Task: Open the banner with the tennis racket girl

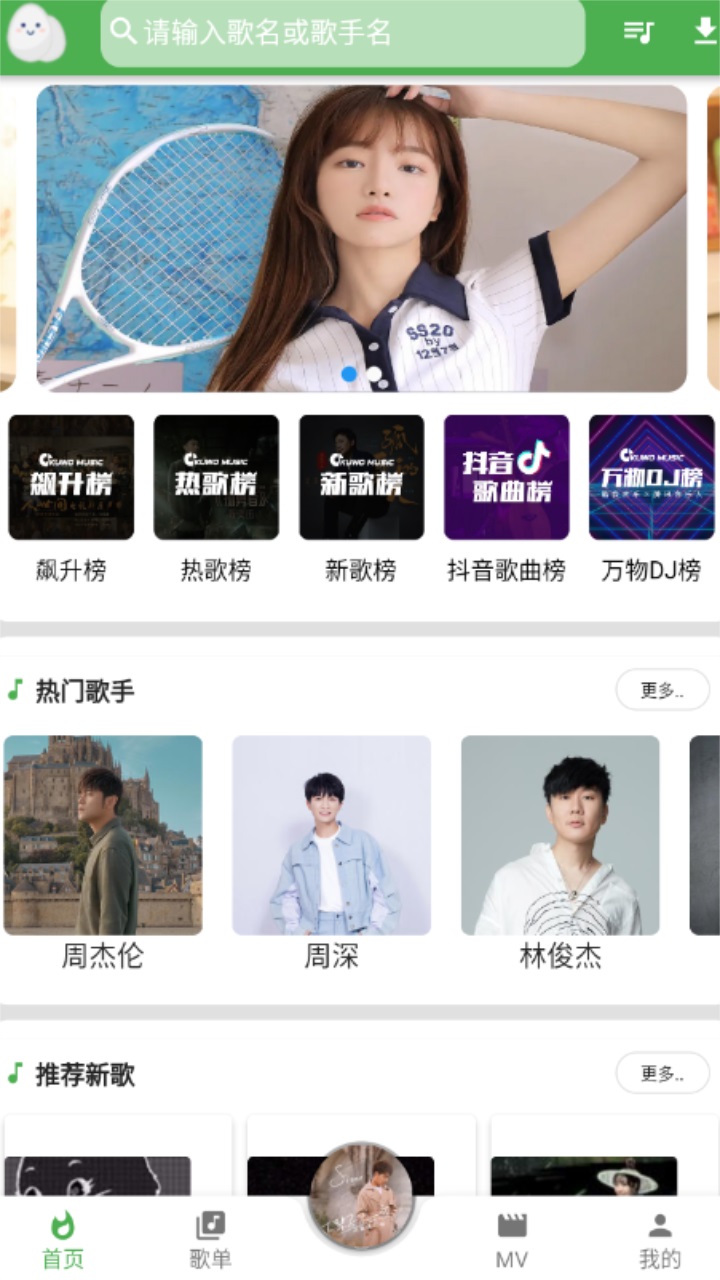Action: 361,238
